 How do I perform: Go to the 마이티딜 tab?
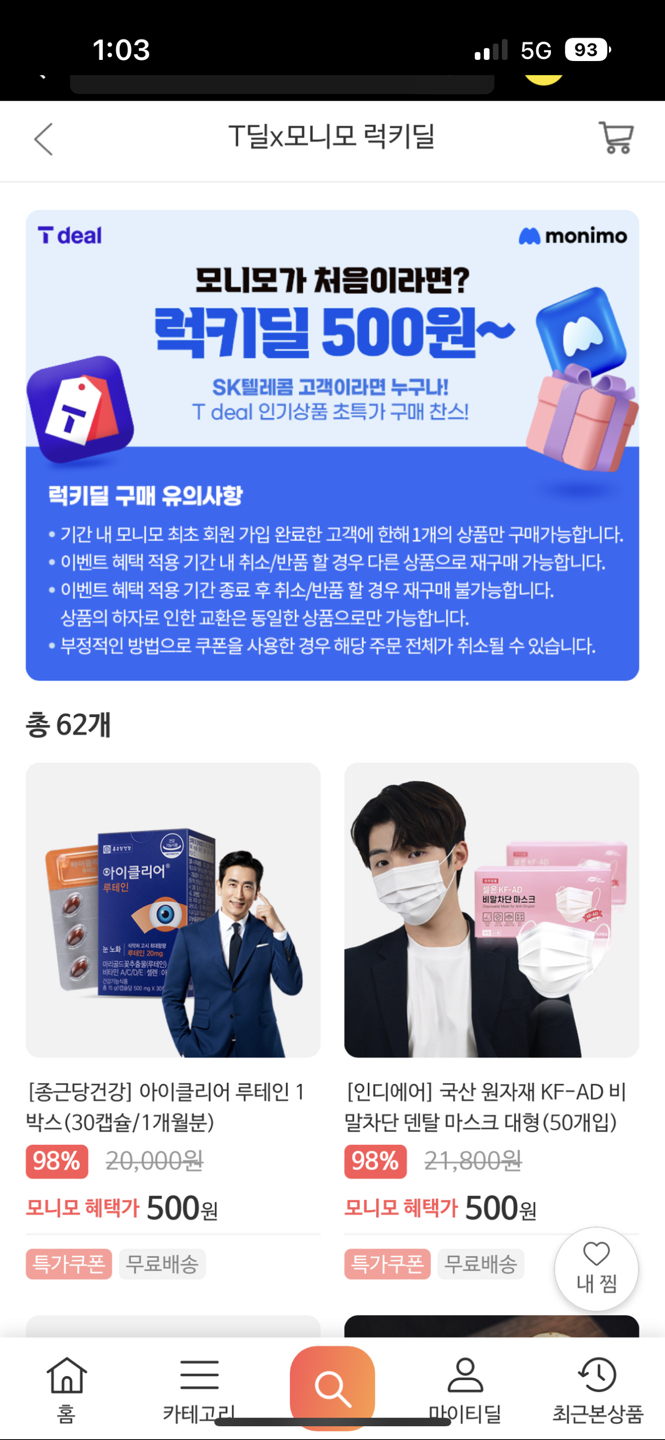tap(465, 1389)
